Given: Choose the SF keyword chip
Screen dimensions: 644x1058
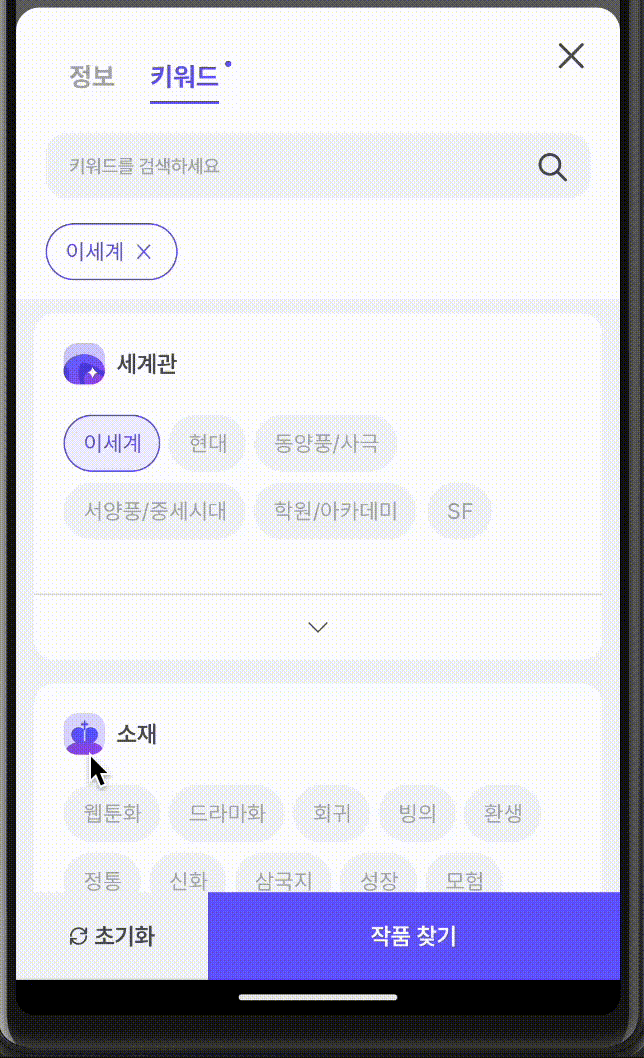Looking at the screenshot, I should 459,512.
